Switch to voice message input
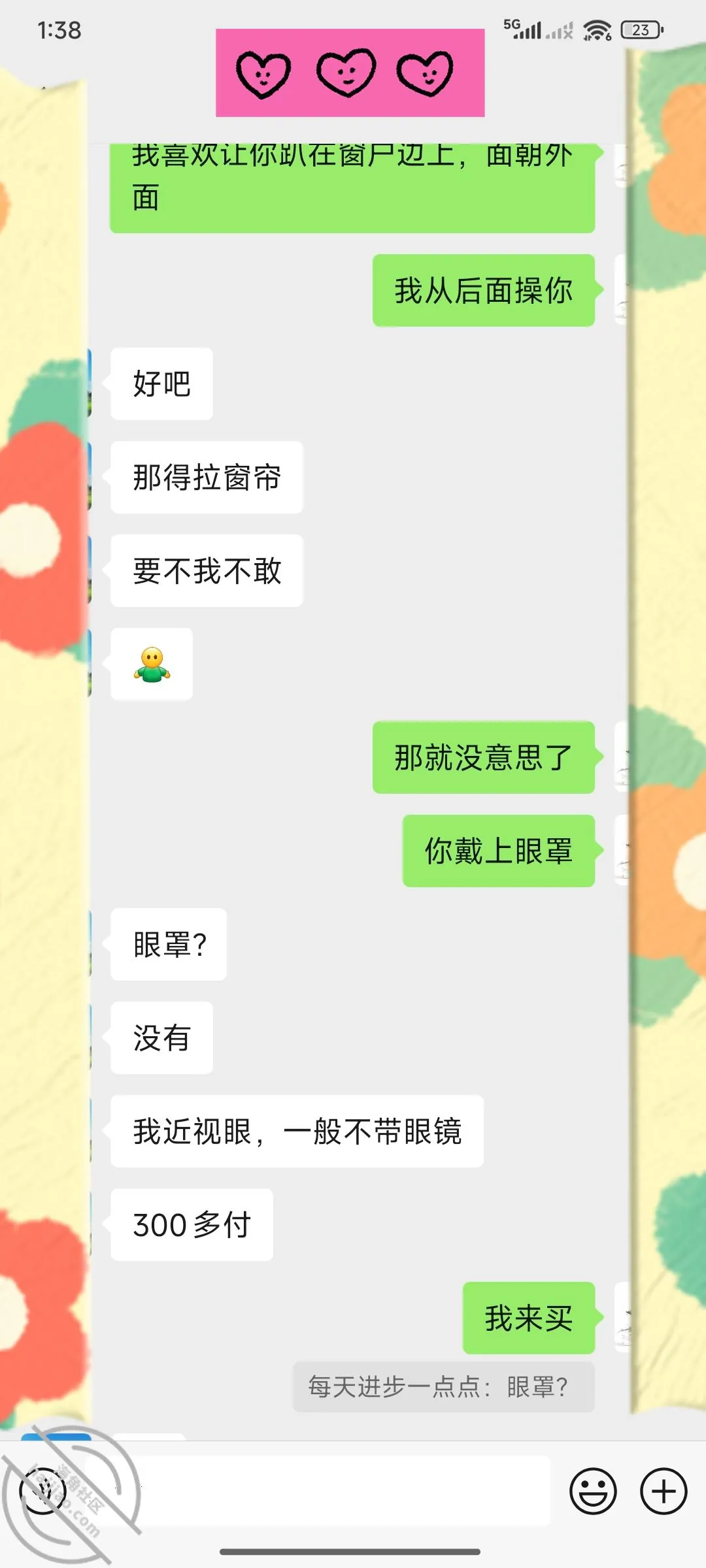The image size is (706, 1568). tap(43, 1492)
